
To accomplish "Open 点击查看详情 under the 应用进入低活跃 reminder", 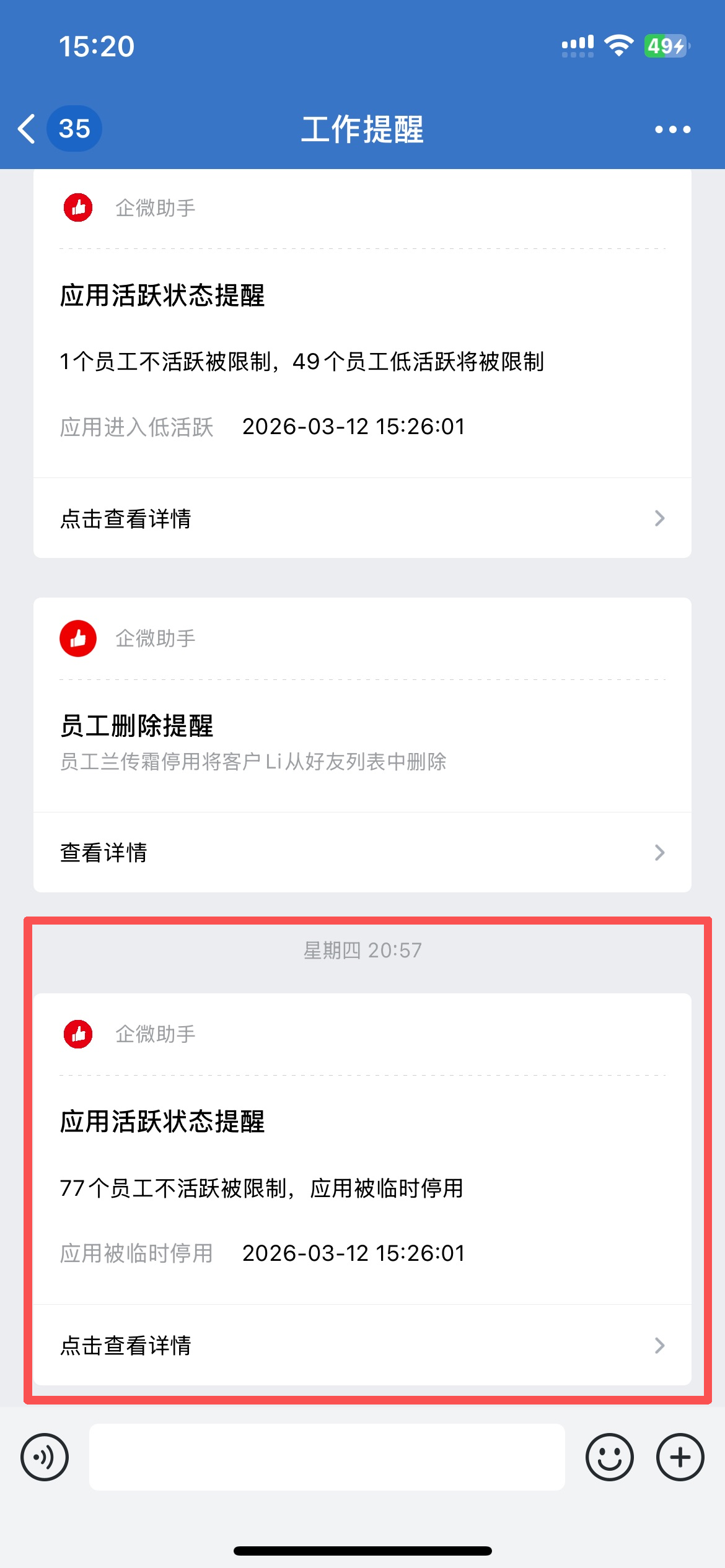I will point(362,518).
